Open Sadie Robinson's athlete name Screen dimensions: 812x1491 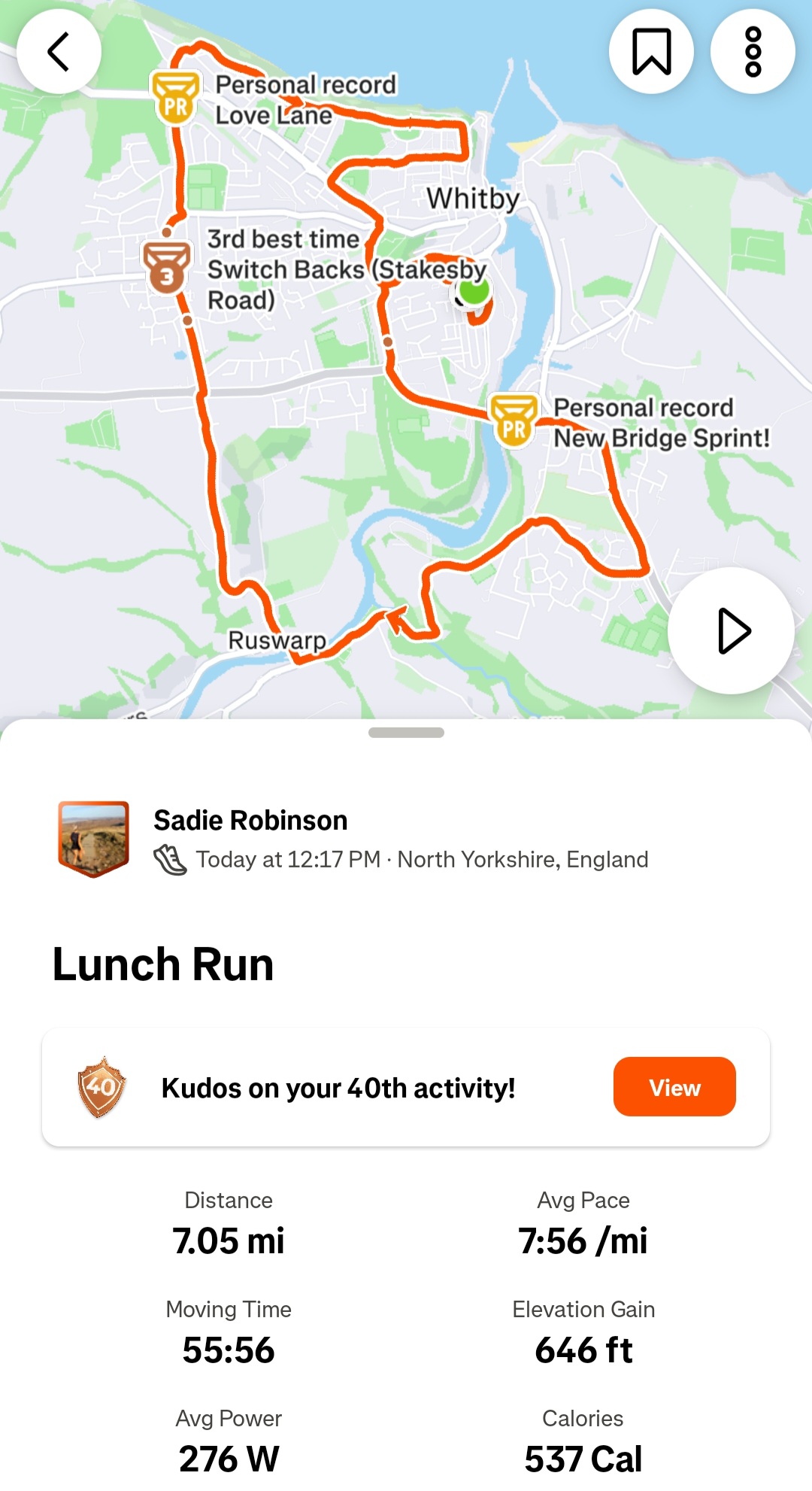pos(250,820)
